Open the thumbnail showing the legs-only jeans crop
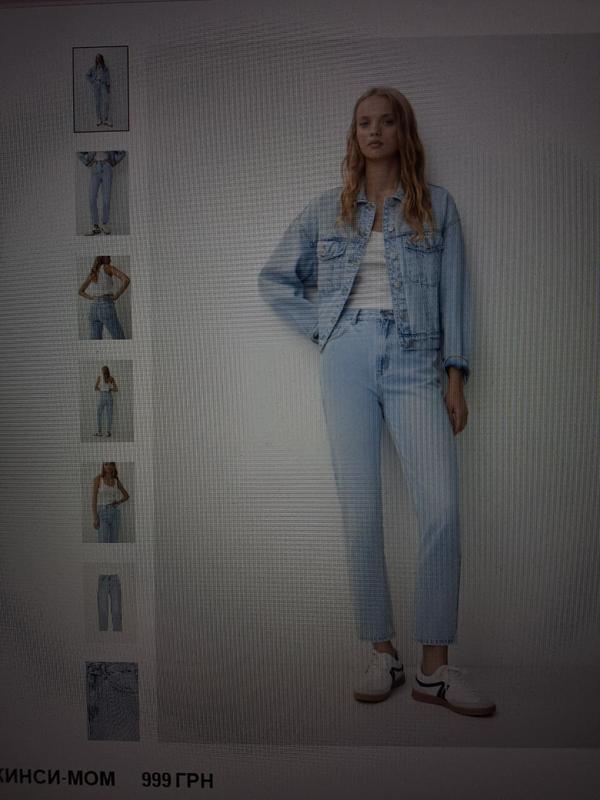The width and height of the screenshot is (600, 800). [103, 192]
